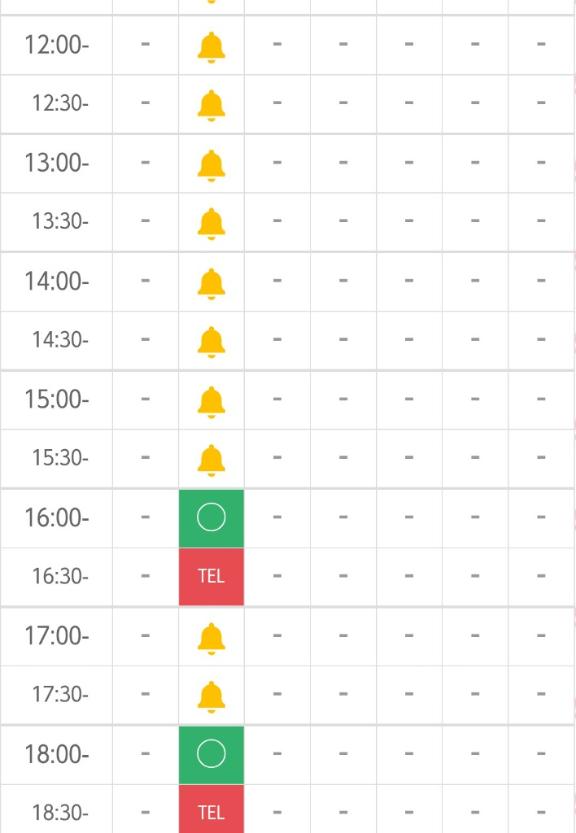
Task: Tap the bell at 13:00
Action: point(211,166)
